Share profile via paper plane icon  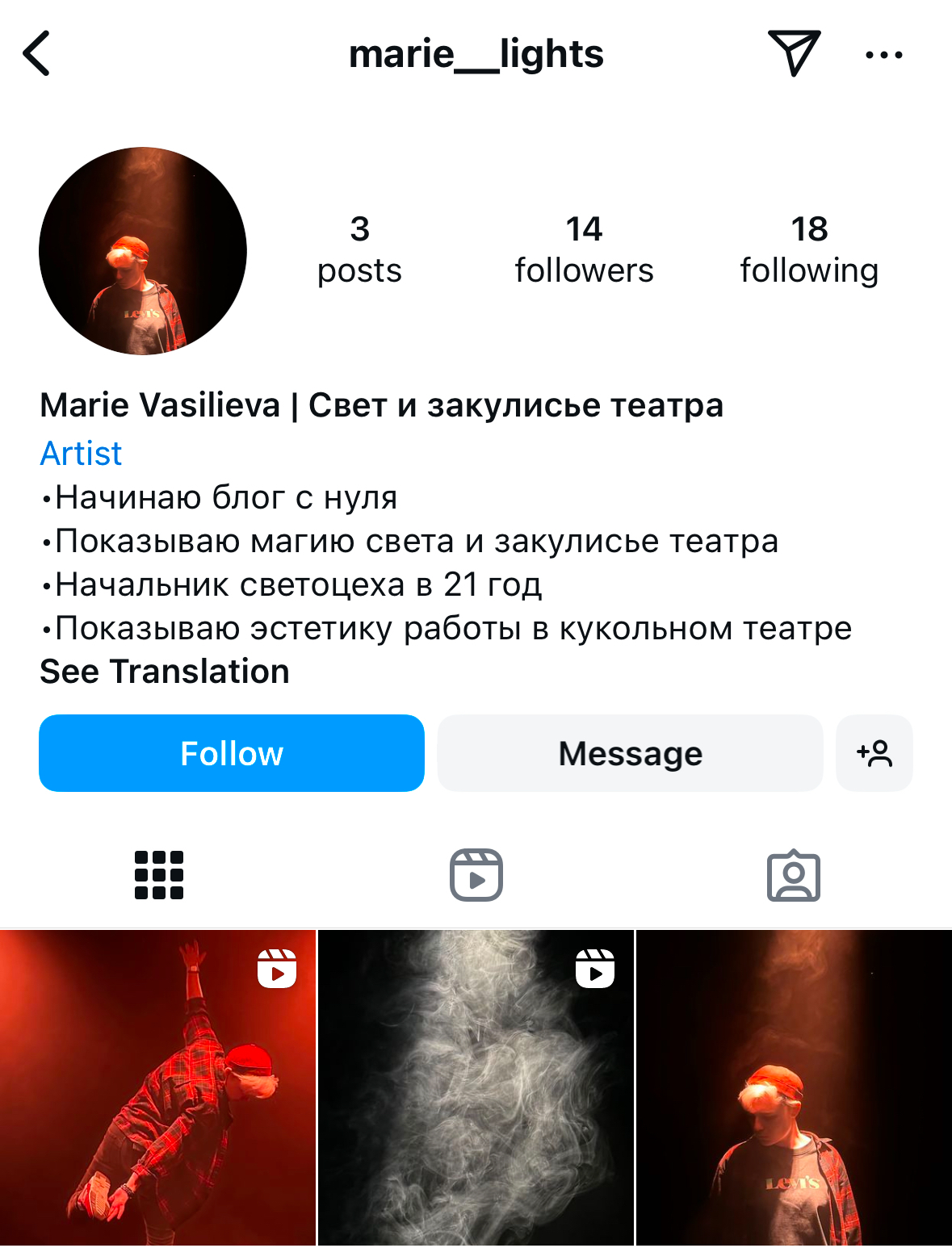point(794,53)
